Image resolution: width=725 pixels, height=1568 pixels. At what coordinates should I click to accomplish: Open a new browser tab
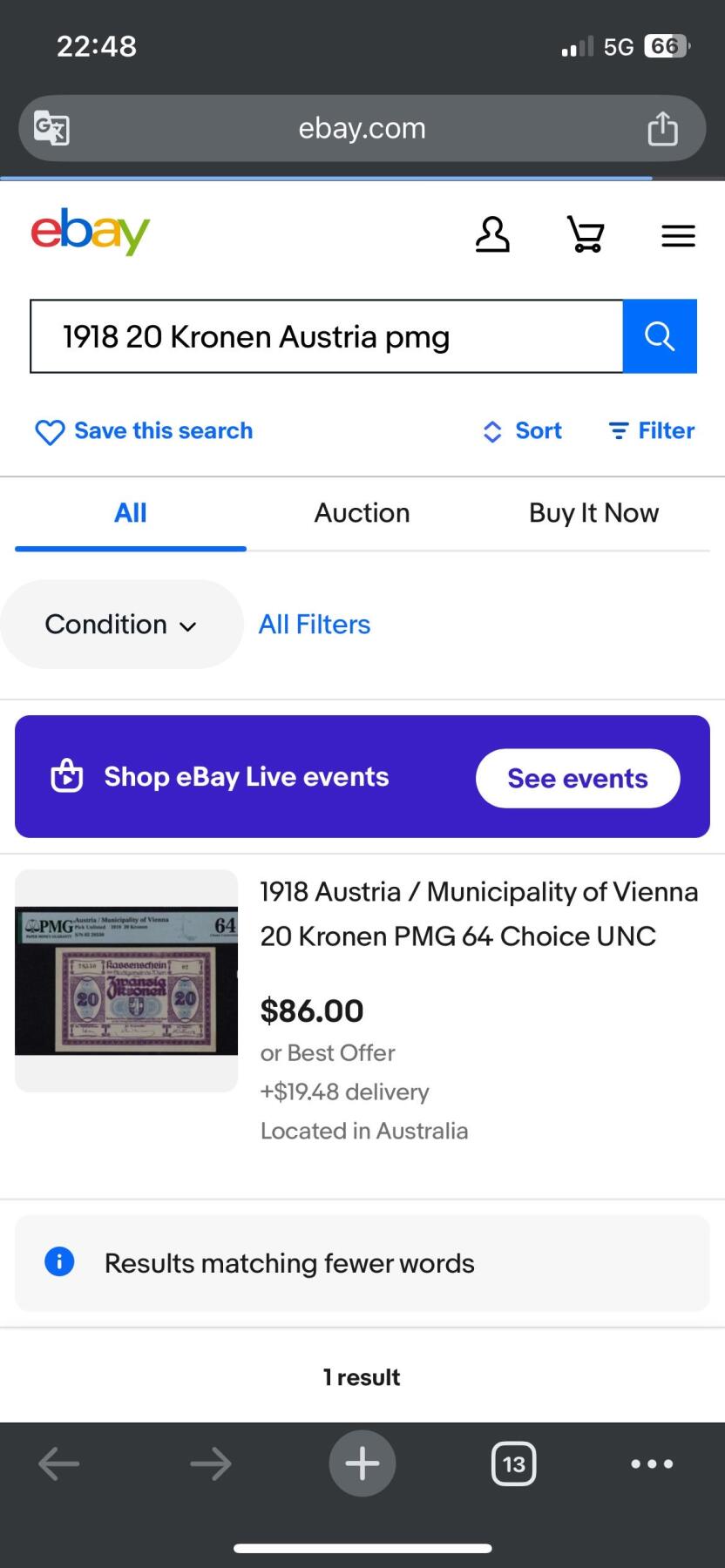362,1463
